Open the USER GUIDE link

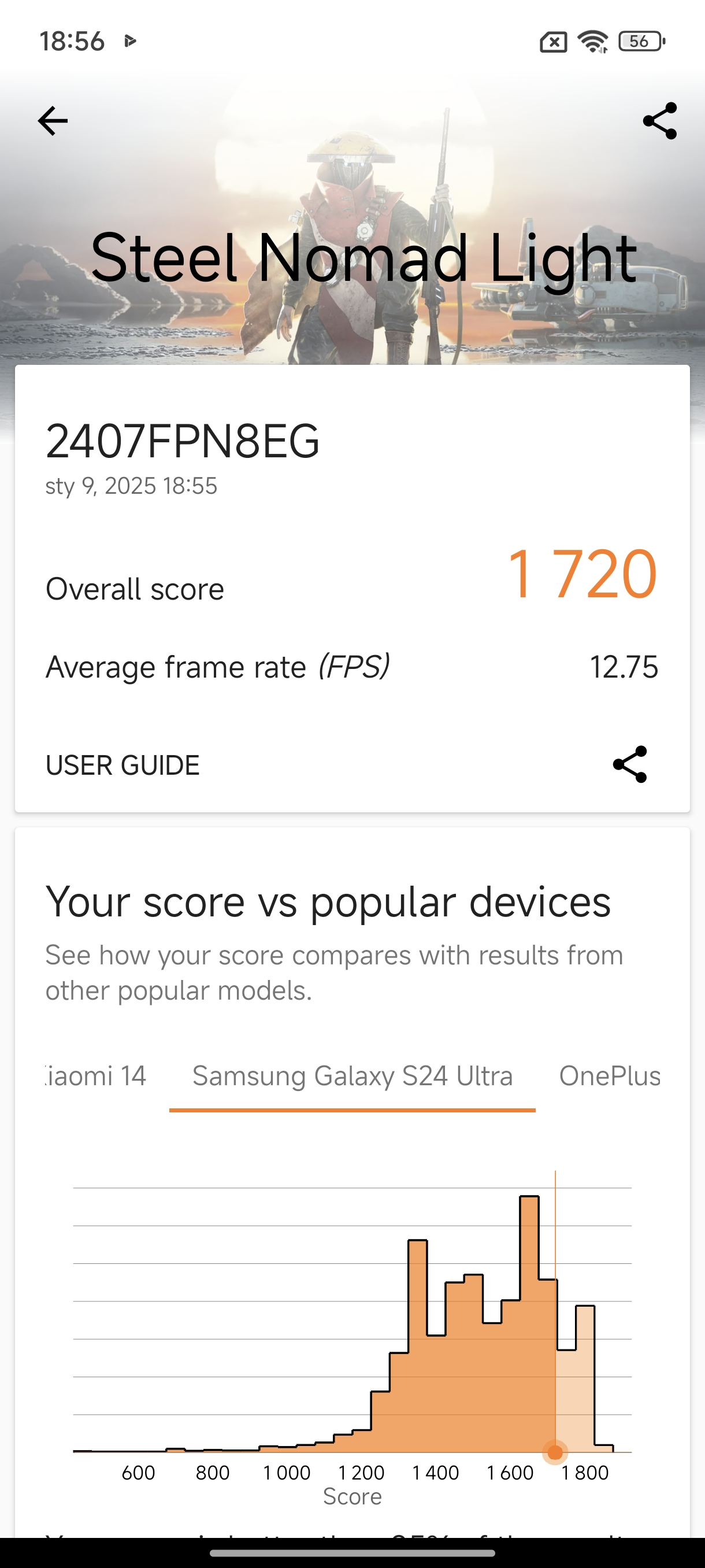click(x=123, y=765)
